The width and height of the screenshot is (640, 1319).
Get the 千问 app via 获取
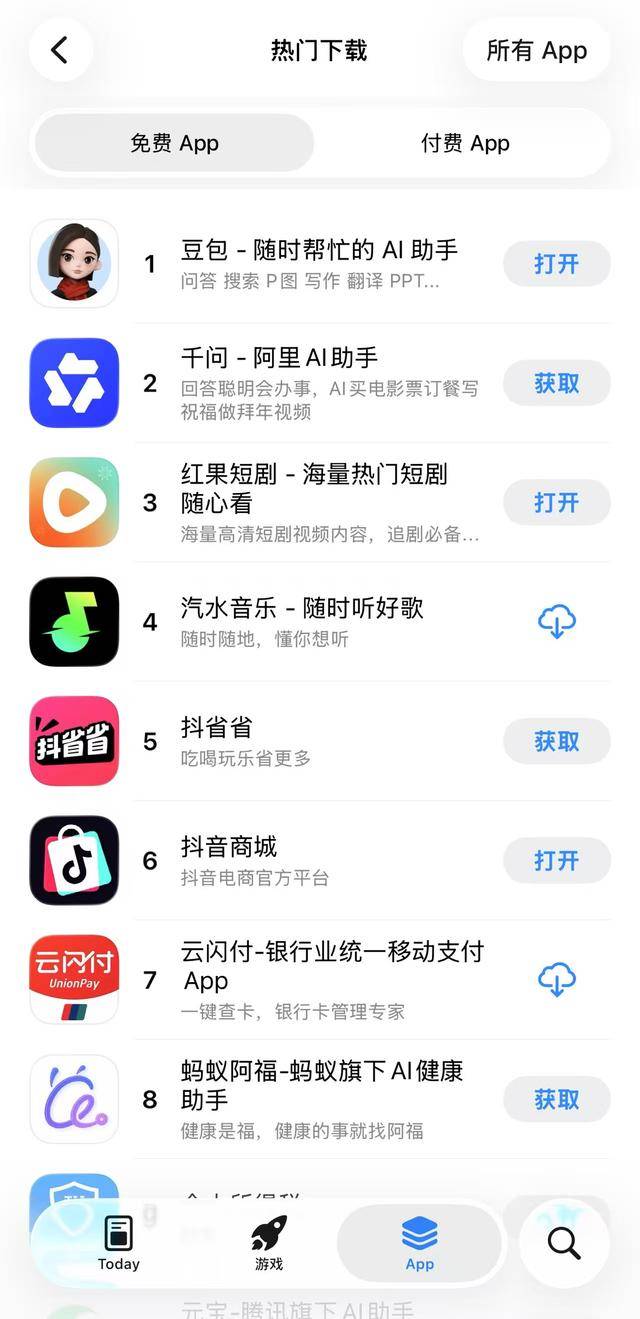(556, 383)
